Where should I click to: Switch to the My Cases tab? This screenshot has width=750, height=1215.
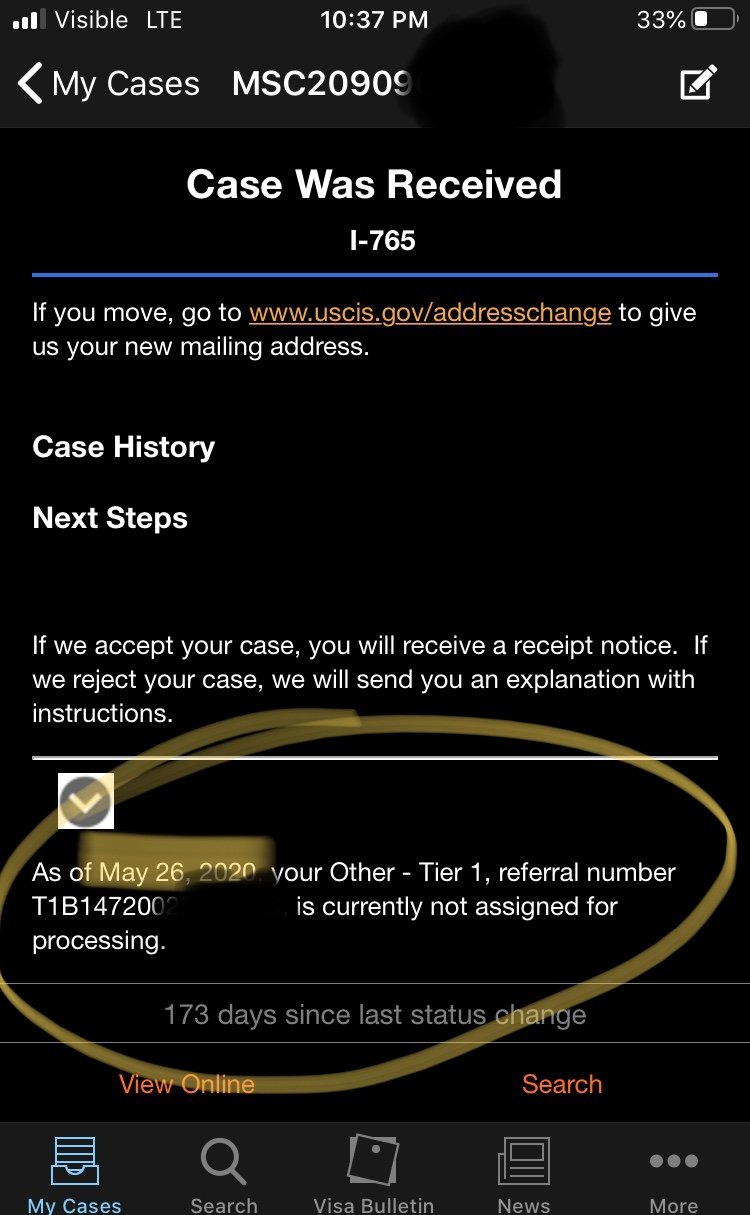point(75,1175)
